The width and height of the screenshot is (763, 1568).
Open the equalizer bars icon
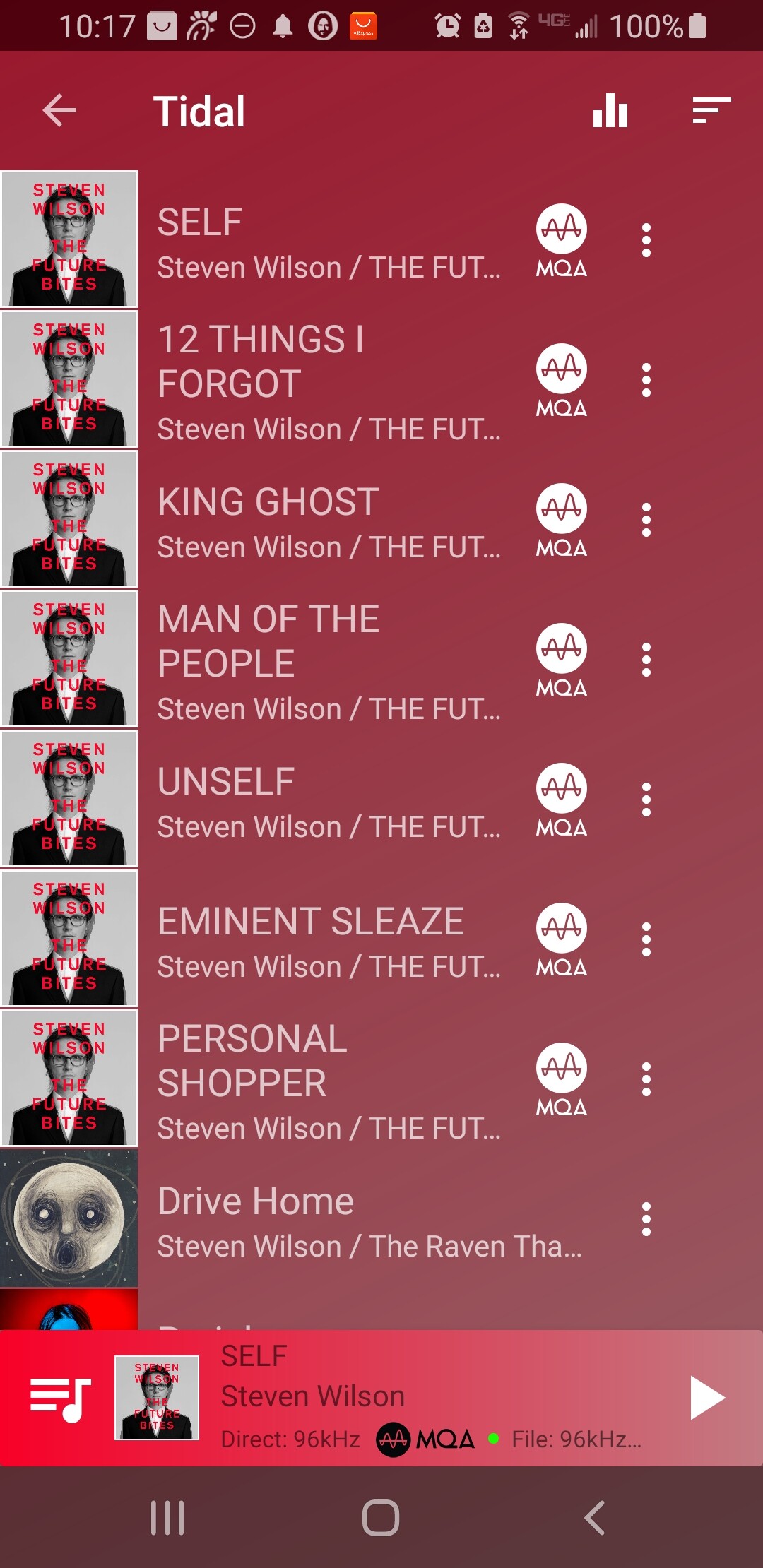point(610,111)
